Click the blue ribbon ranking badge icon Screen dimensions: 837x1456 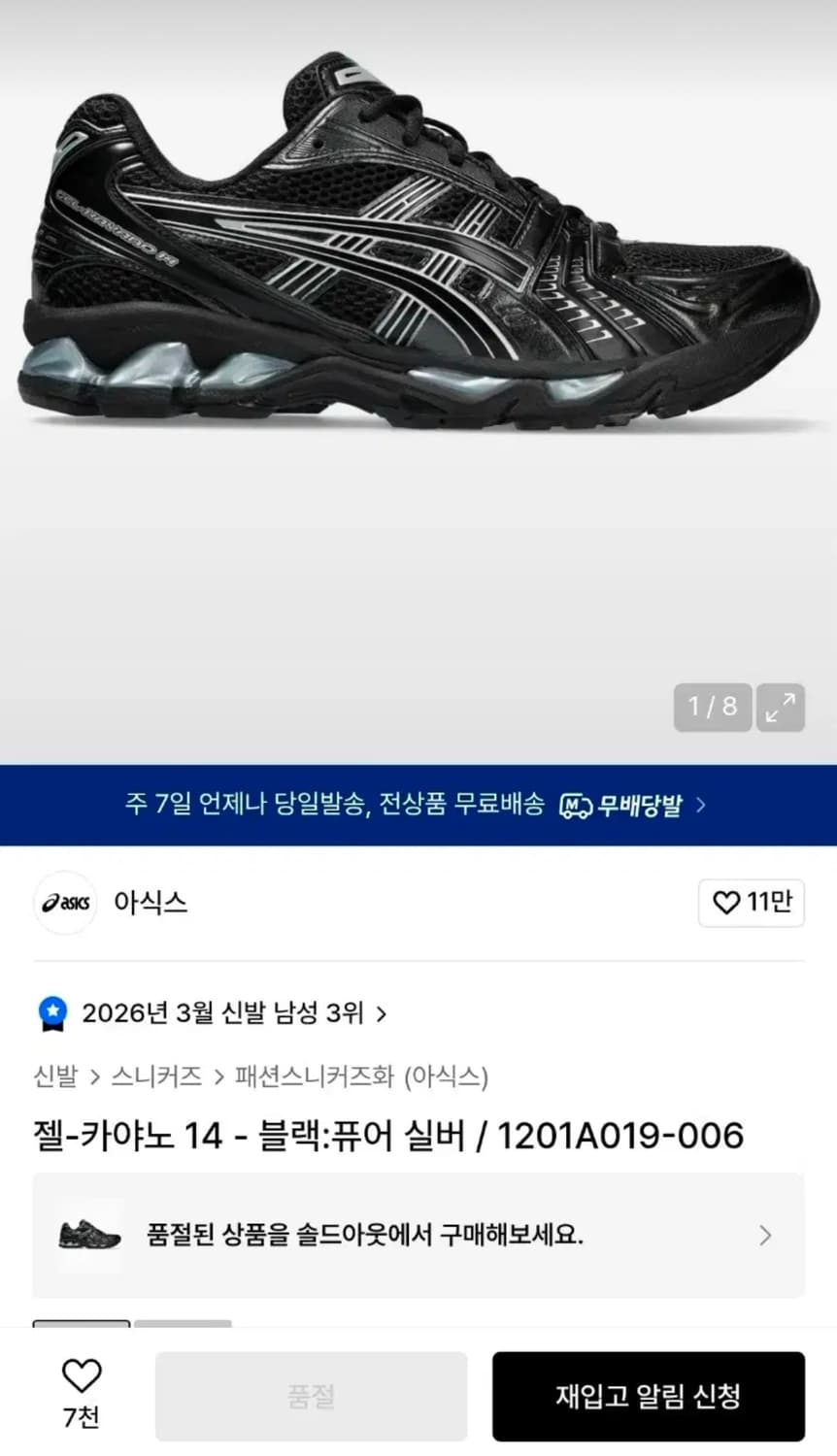pyautogui.click(x=51, y=1012)
